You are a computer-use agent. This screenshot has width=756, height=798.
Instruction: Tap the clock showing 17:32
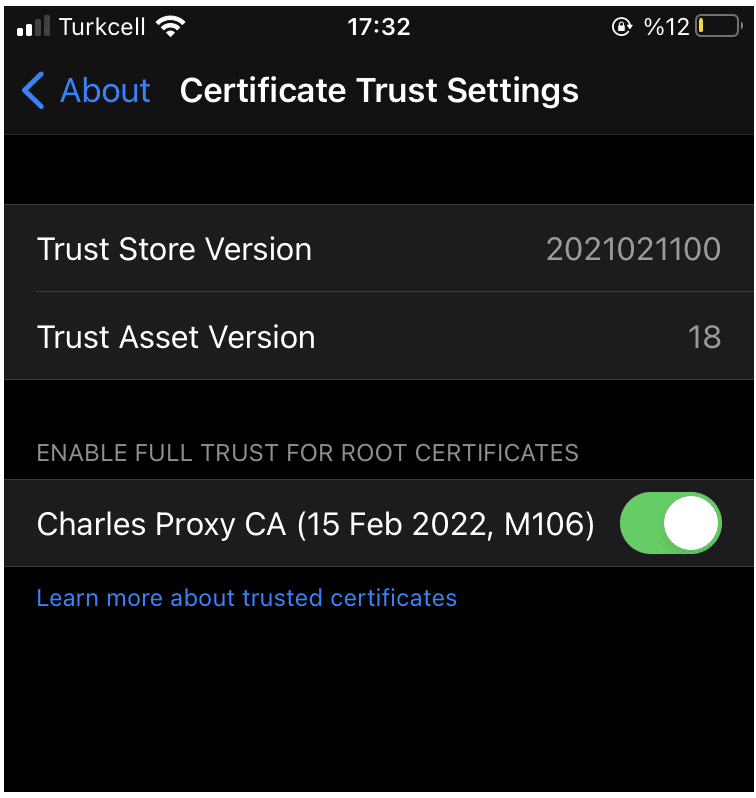[378, 26]
